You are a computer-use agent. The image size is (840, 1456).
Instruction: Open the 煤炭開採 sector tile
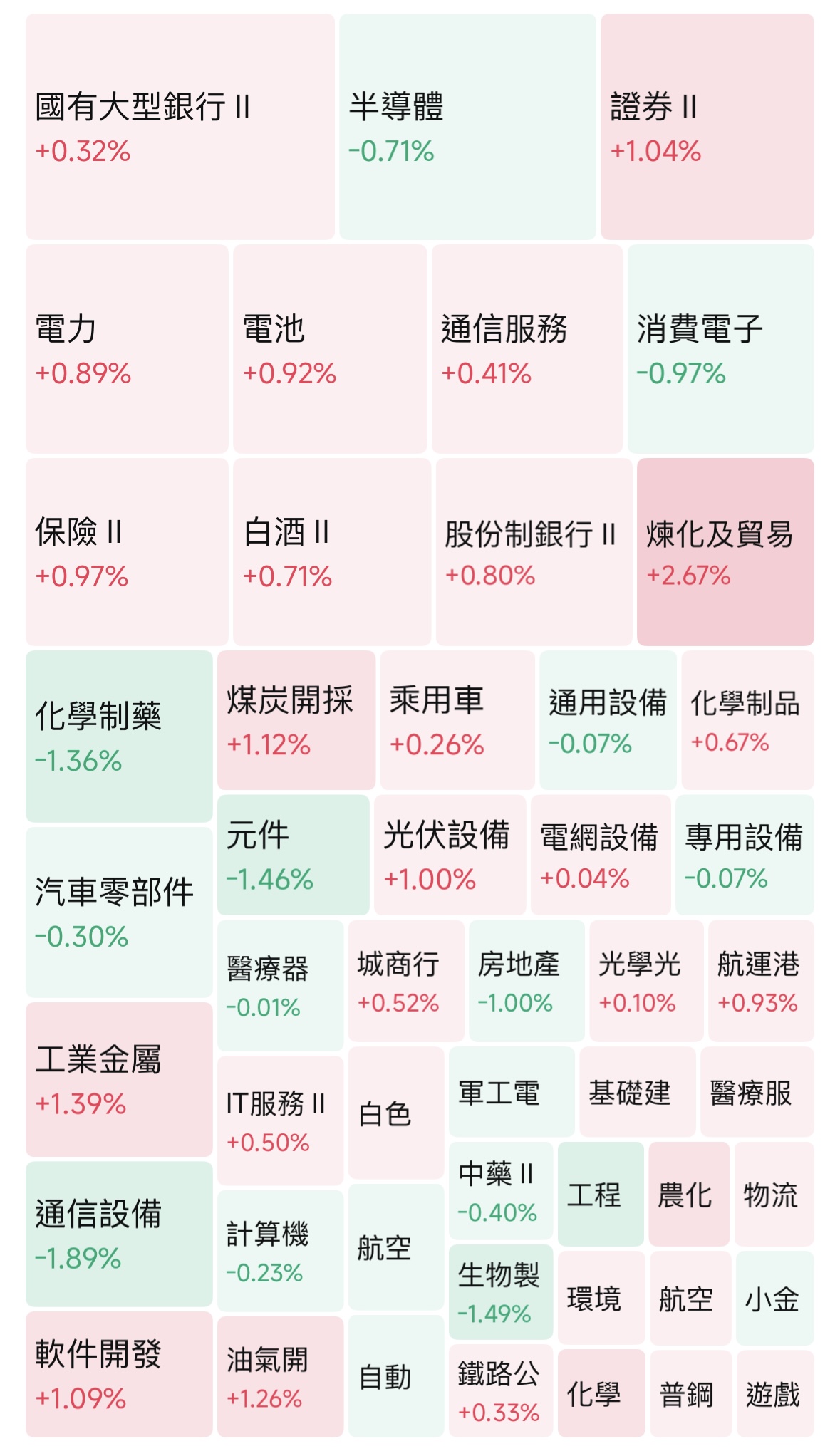(296, 720)
